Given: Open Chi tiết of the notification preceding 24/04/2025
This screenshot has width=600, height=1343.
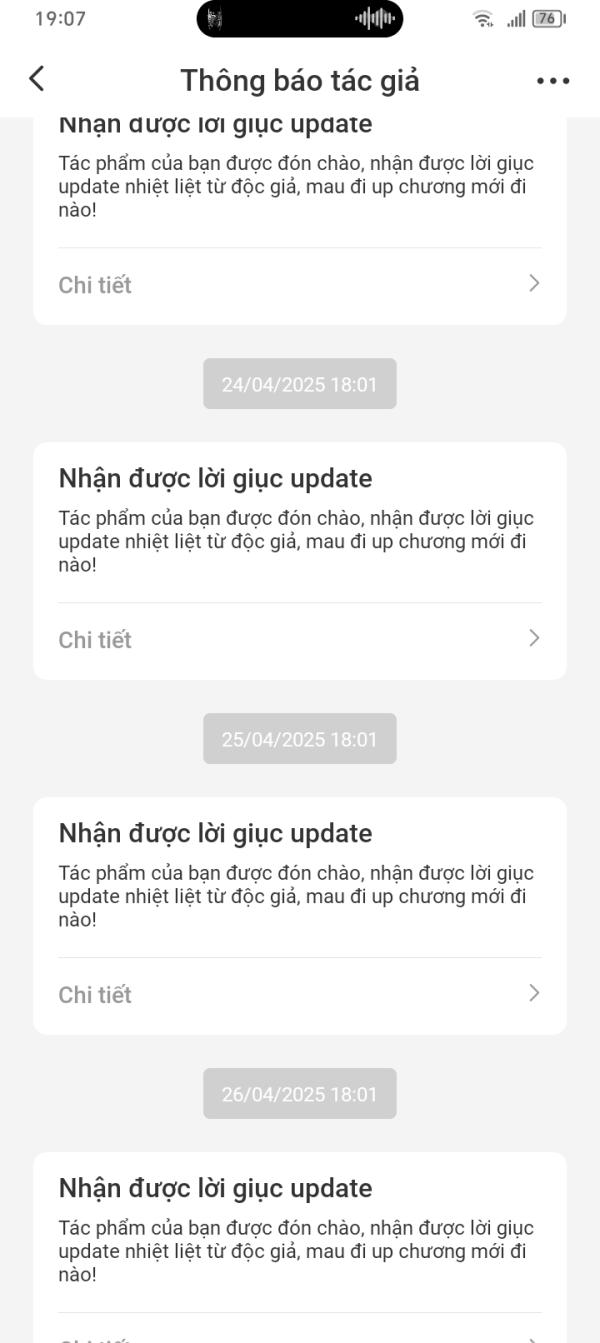Looking at the screenshot, I should [x=299, y=285].
